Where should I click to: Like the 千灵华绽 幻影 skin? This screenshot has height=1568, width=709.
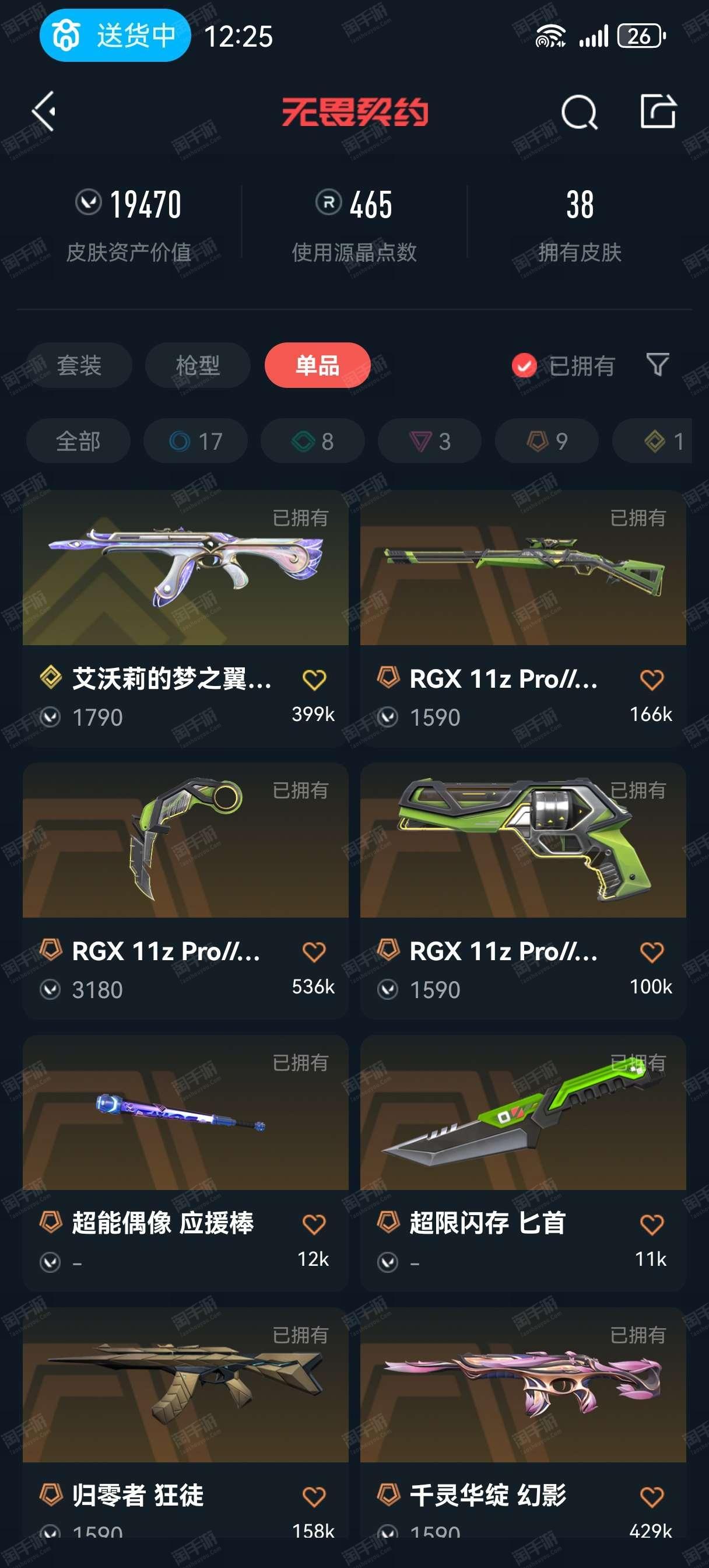tap(652, 1497)
